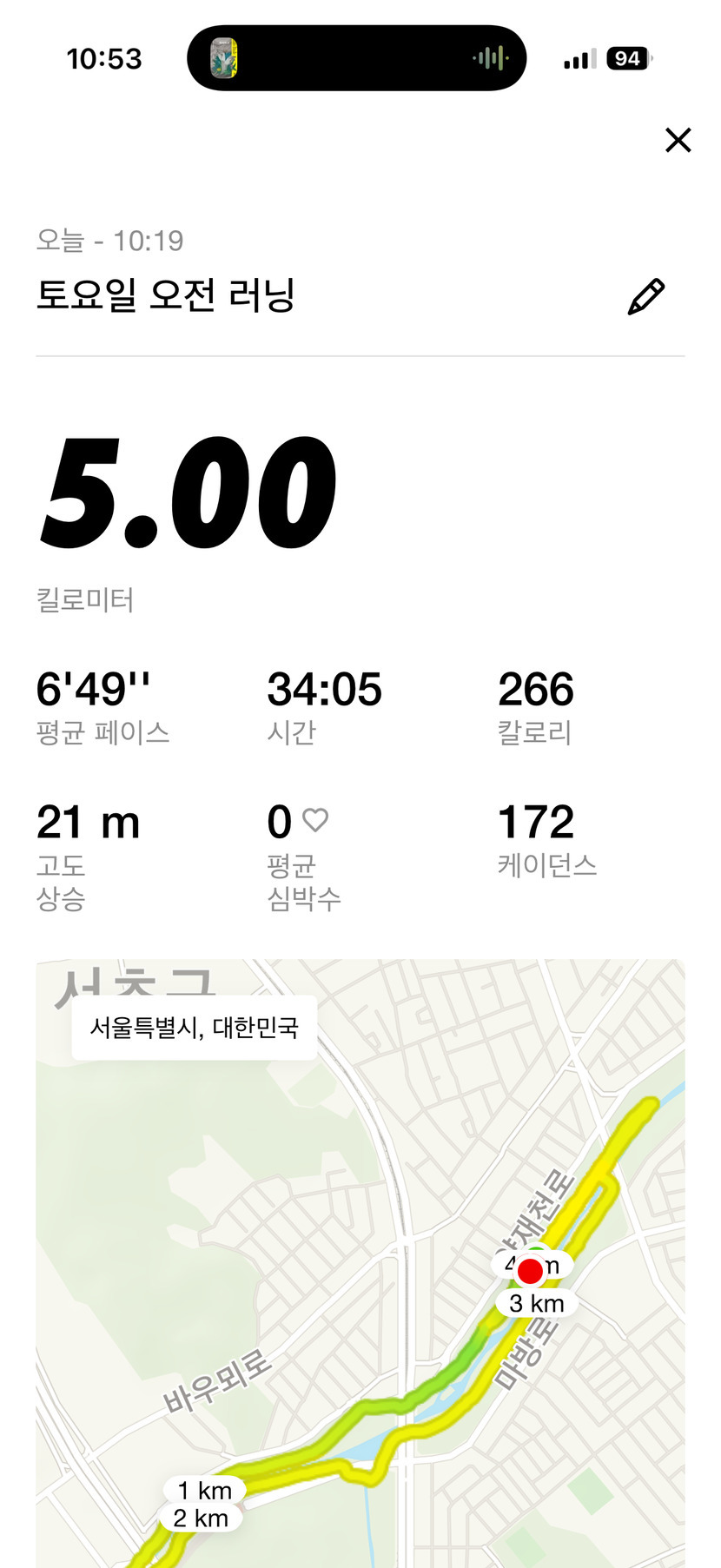Open the Dynamic Island now-playing activity
Screen dimensions: 721x1568
pos(356,58)
